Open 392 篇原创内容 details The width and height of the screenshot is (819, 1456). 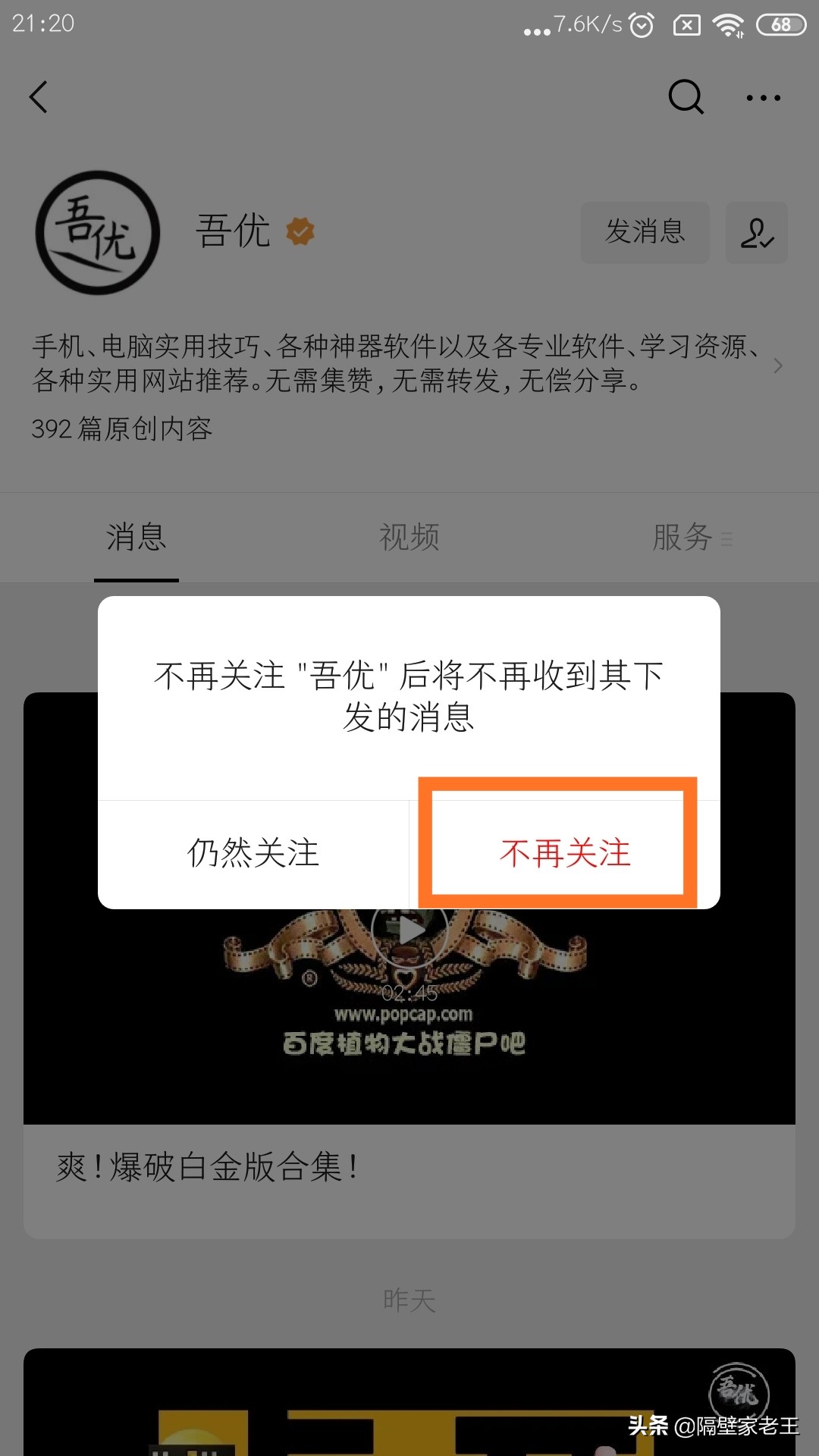point(123,429)
